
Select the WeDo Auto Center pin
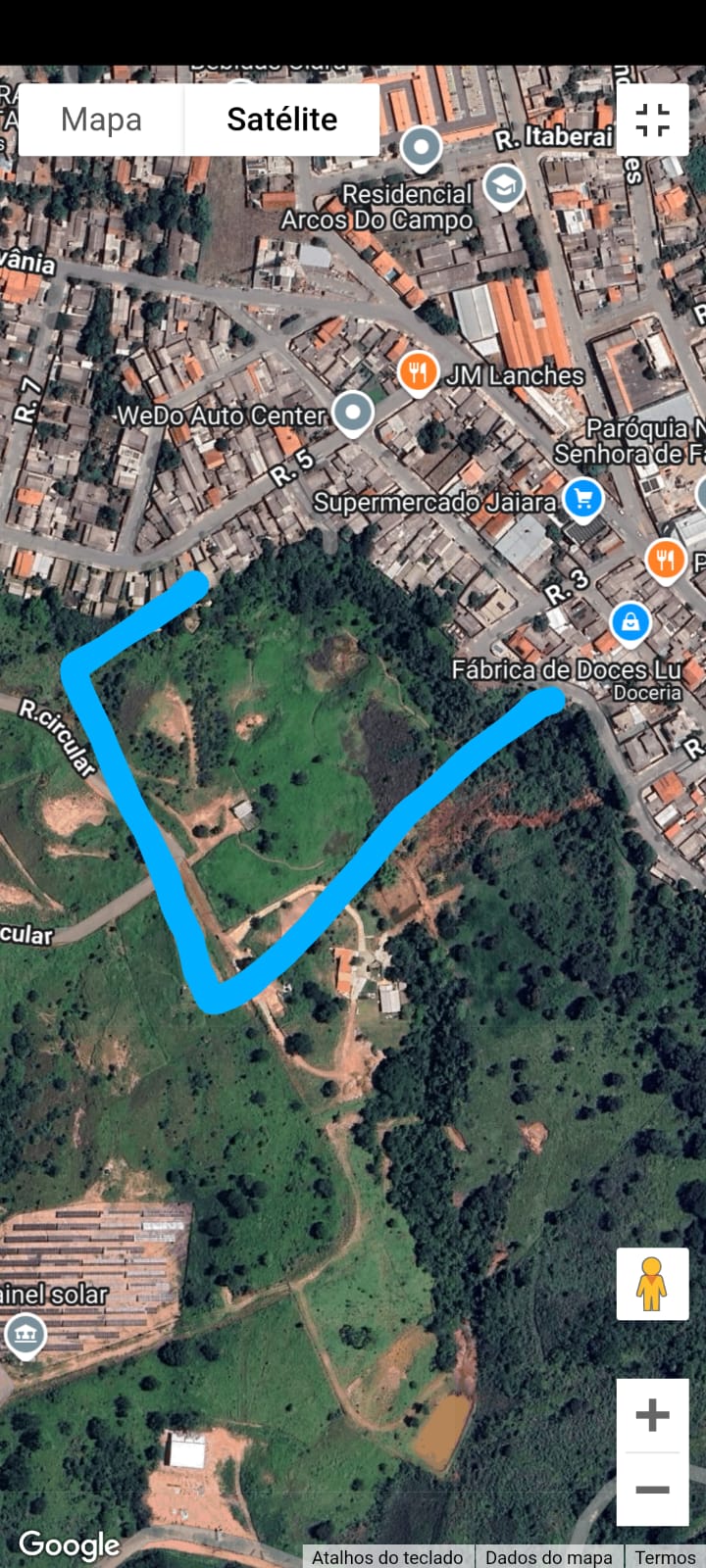click(353, 414)
